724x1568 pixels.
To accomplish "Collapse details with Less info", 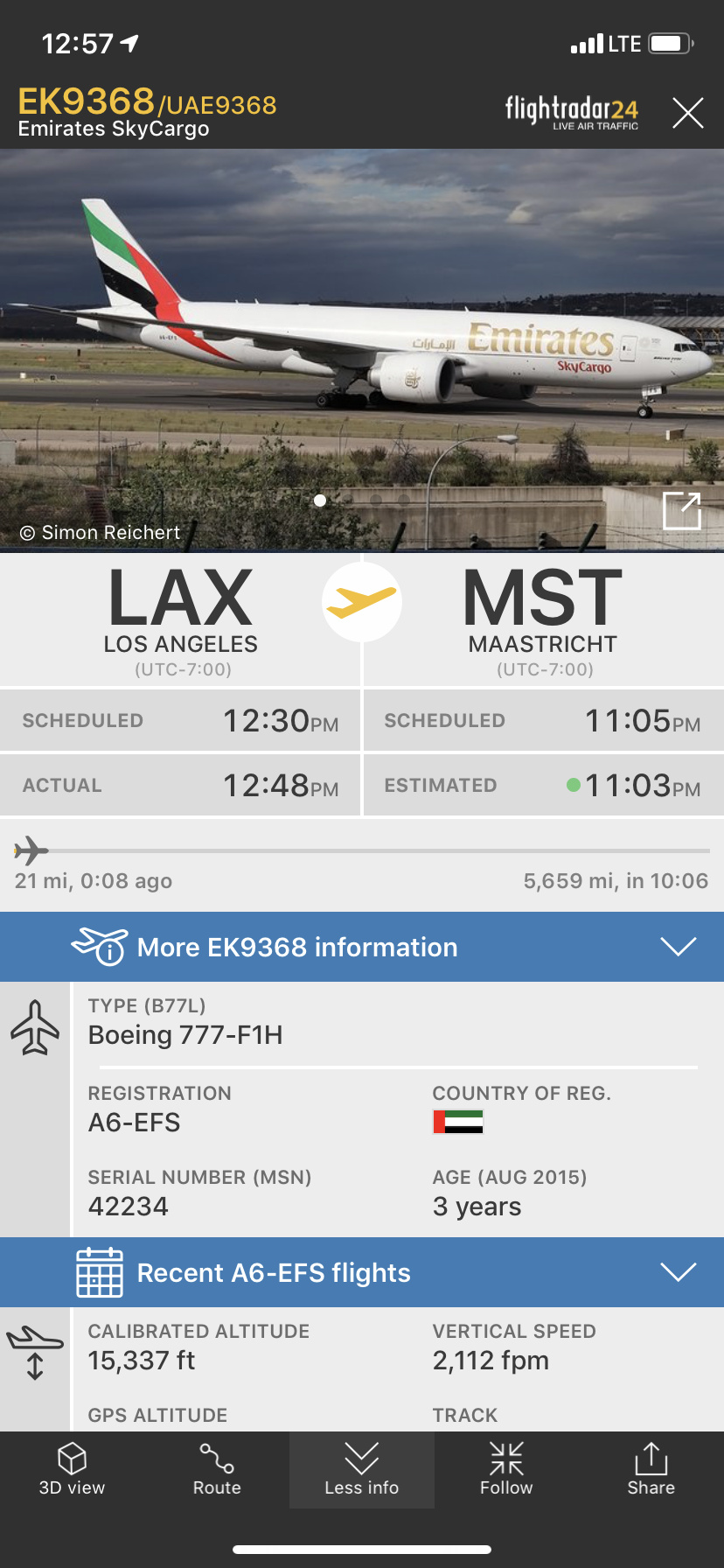I will pyautogui.click(x=361, y=1470).
